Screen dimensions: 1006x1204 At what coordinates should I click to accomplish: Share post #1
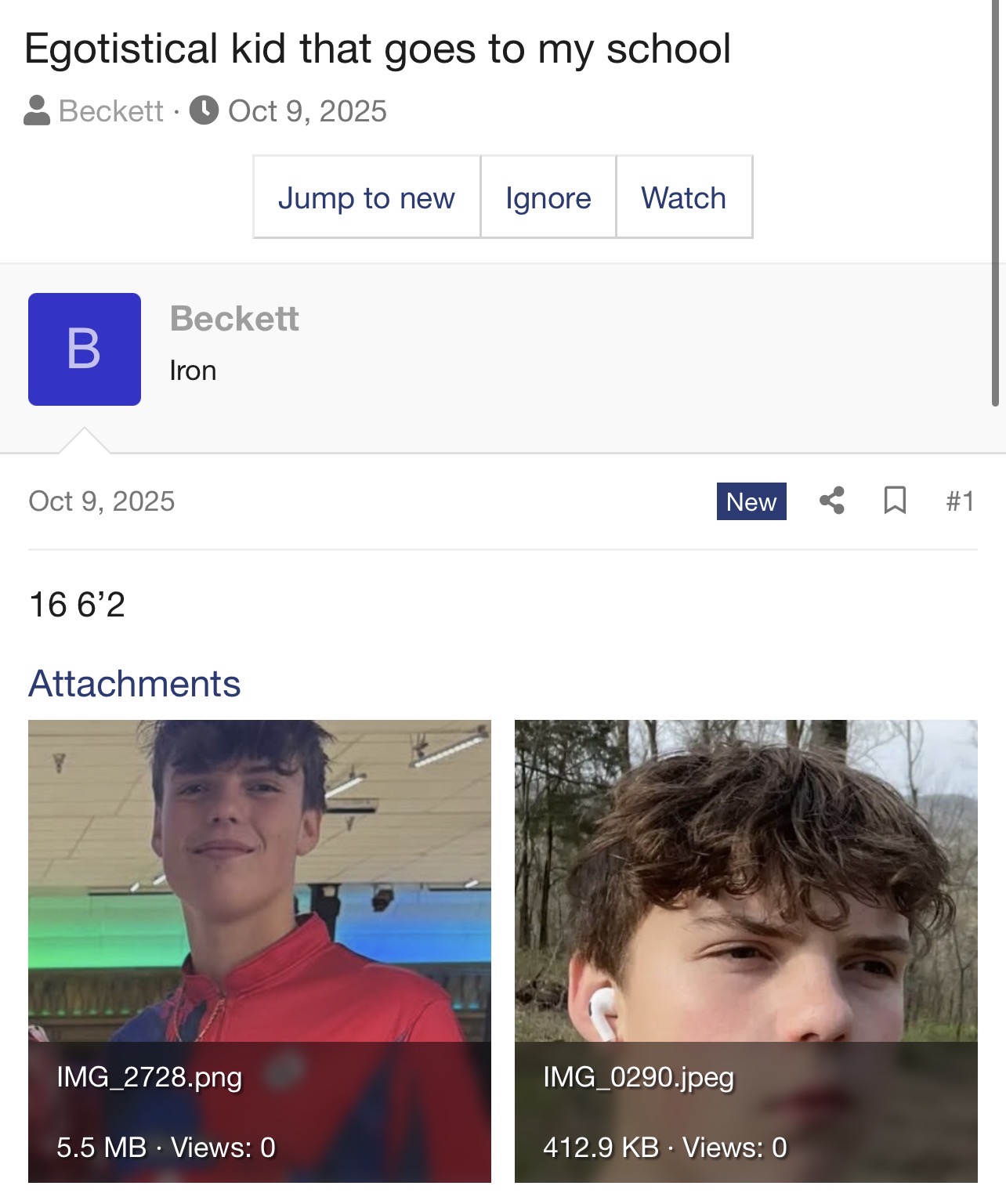pos(831,501)
